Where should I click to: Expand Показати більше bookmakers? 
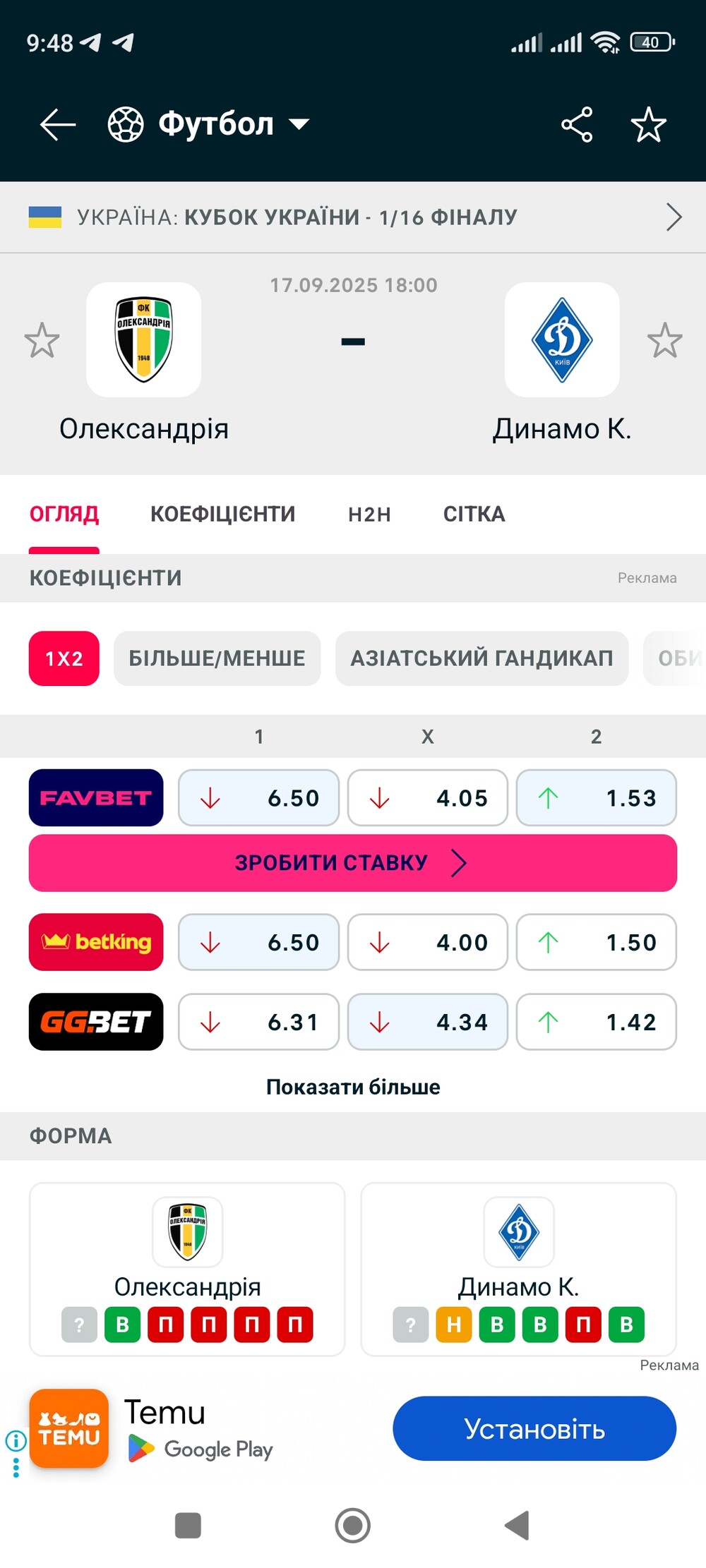click(x=353, y=1087)
